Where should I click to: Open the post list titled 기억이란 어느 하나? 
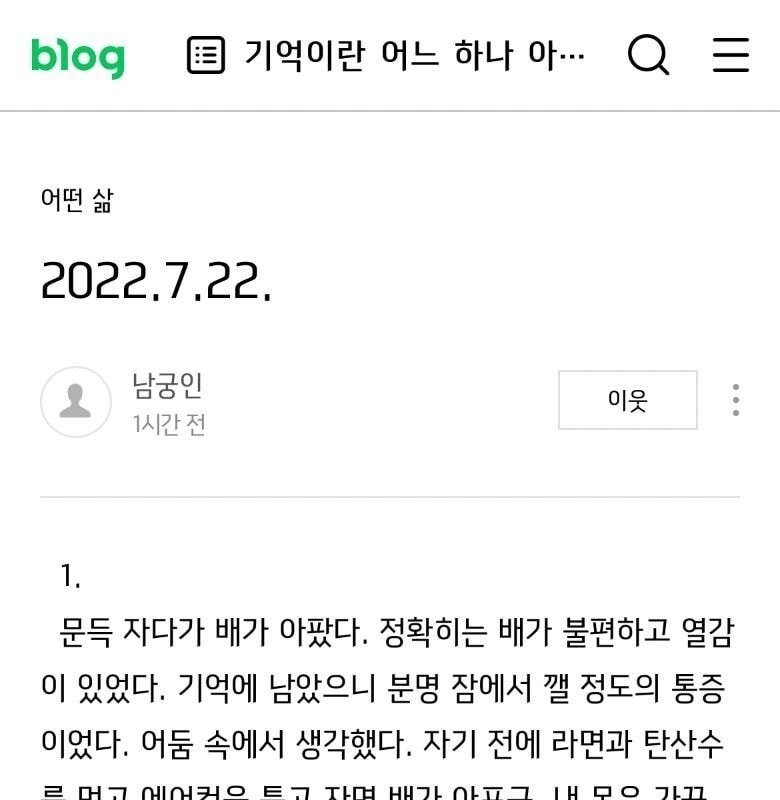pyautogui.click(x=388, y=55)
